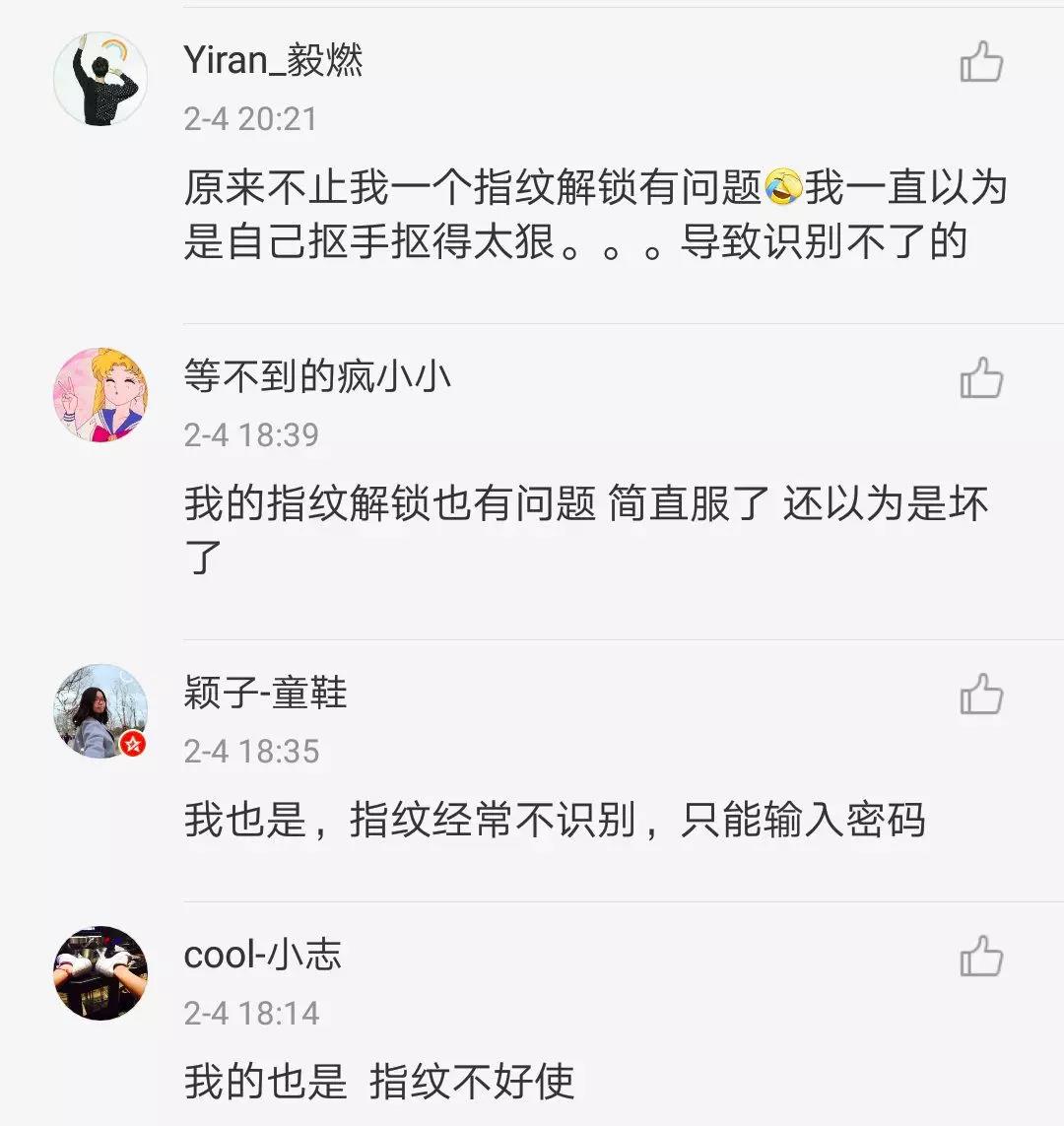
Task: Open the username 颖子-童鞋
Action: coord(265,693)
